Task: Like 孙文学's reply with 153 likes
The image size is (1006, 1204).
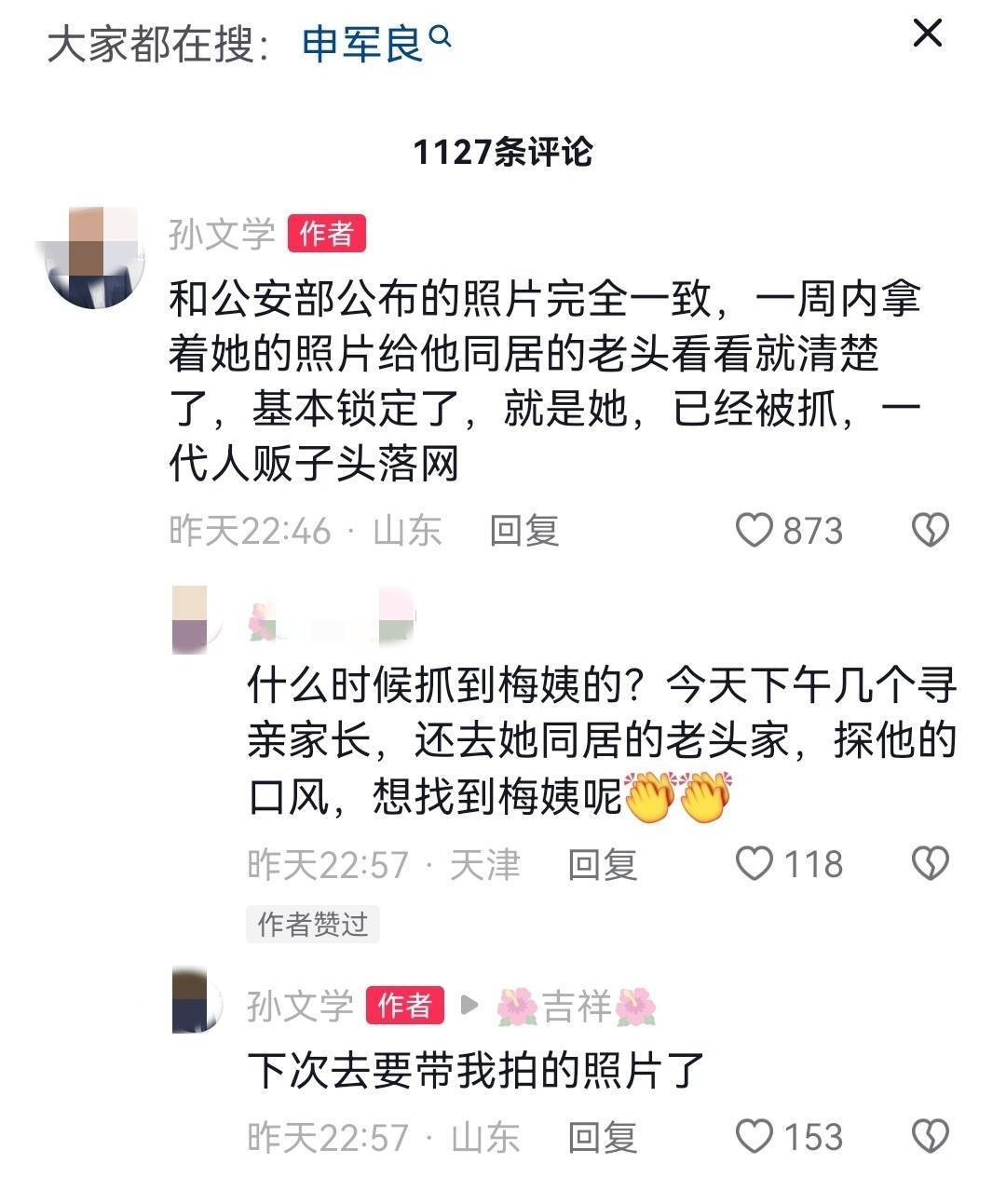Action: pyautogui.click(x=754, y=1137)
